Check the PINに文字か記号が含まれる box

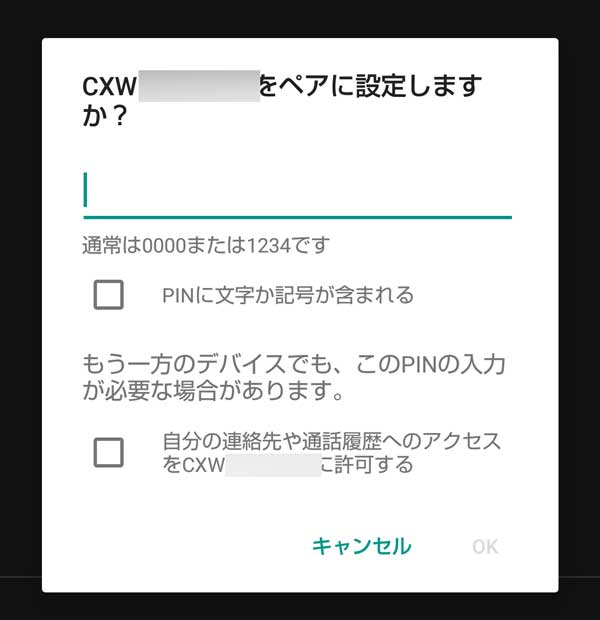point(108,295)
